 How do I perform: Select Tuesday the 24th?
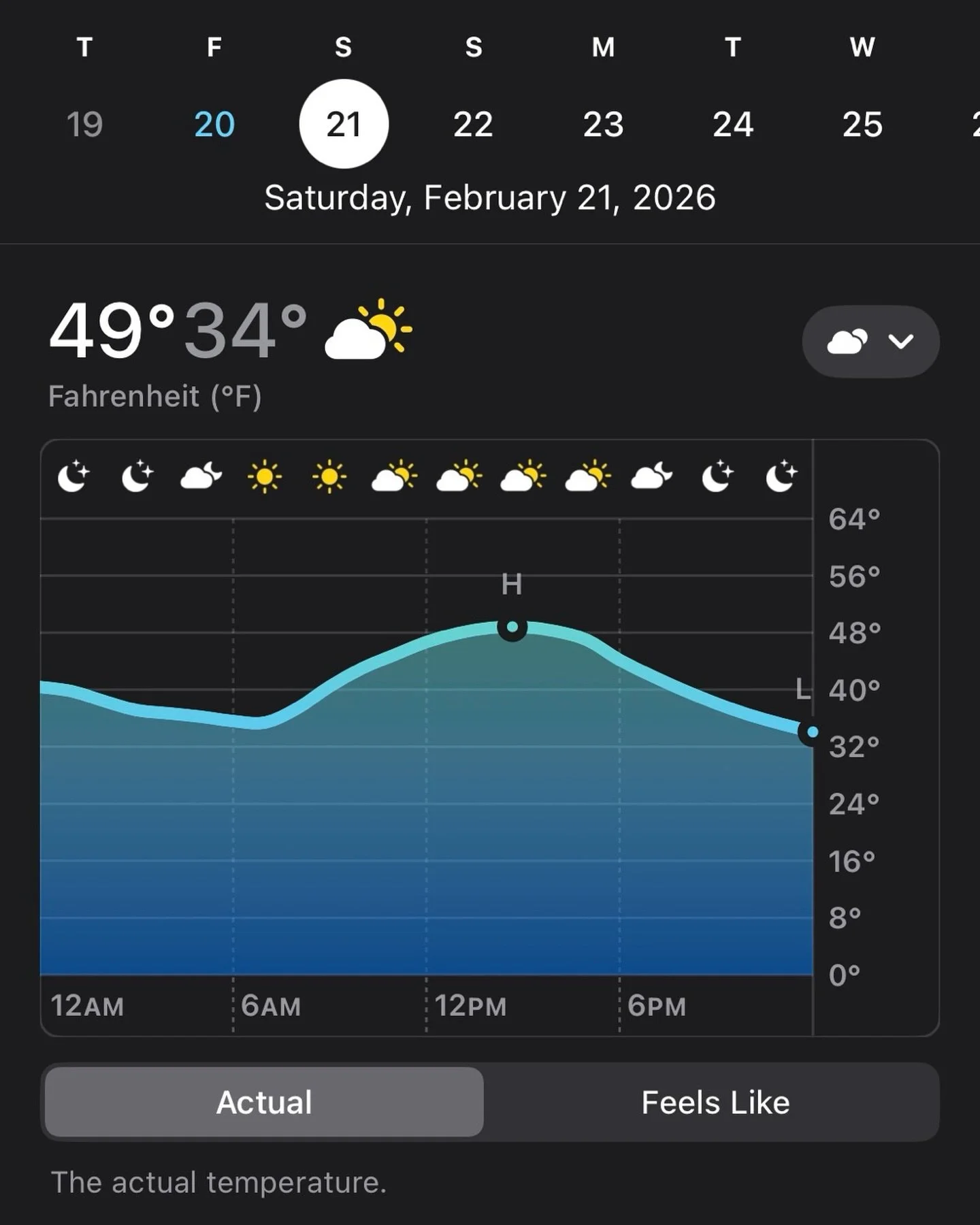click(x=733, y=125)
